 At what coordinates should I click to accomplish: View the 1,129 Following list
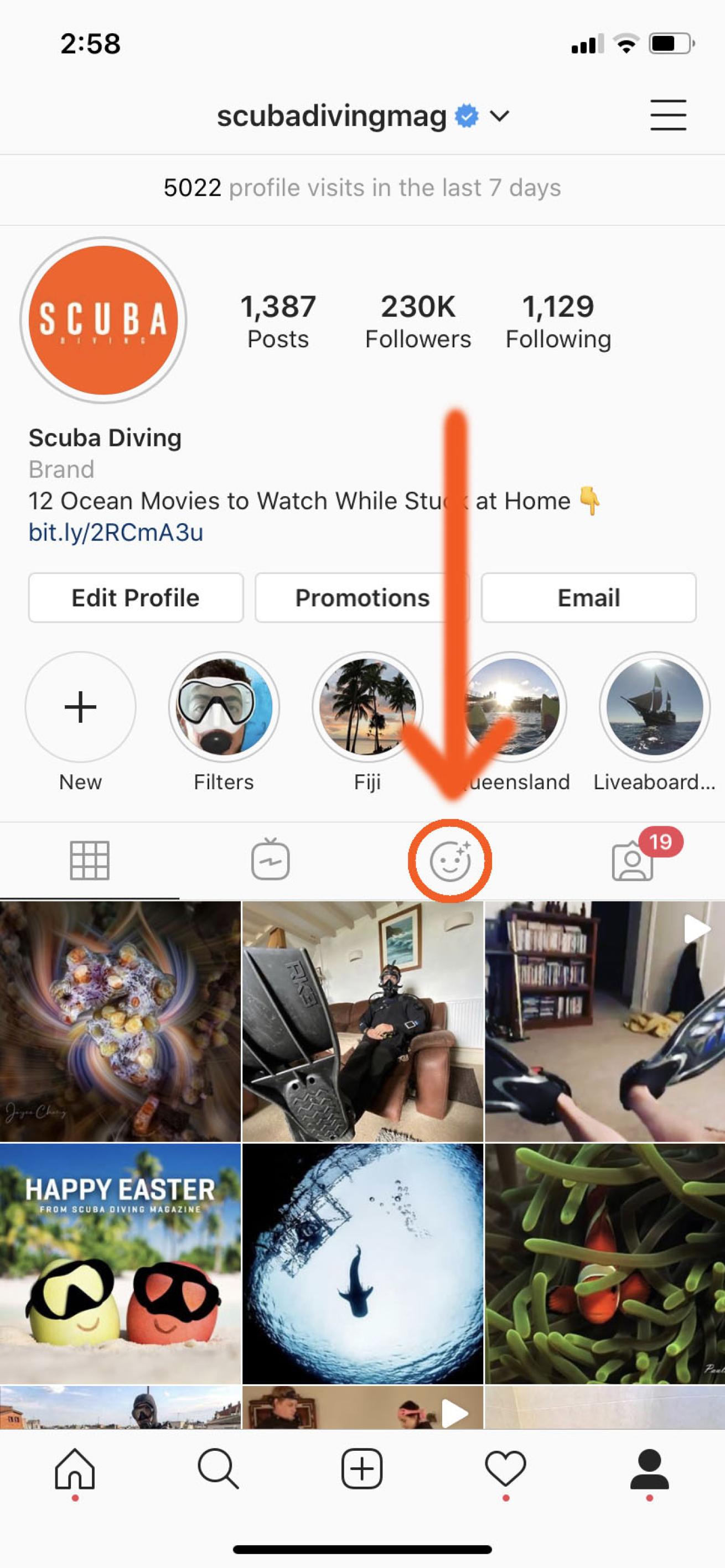coord(557,321)
